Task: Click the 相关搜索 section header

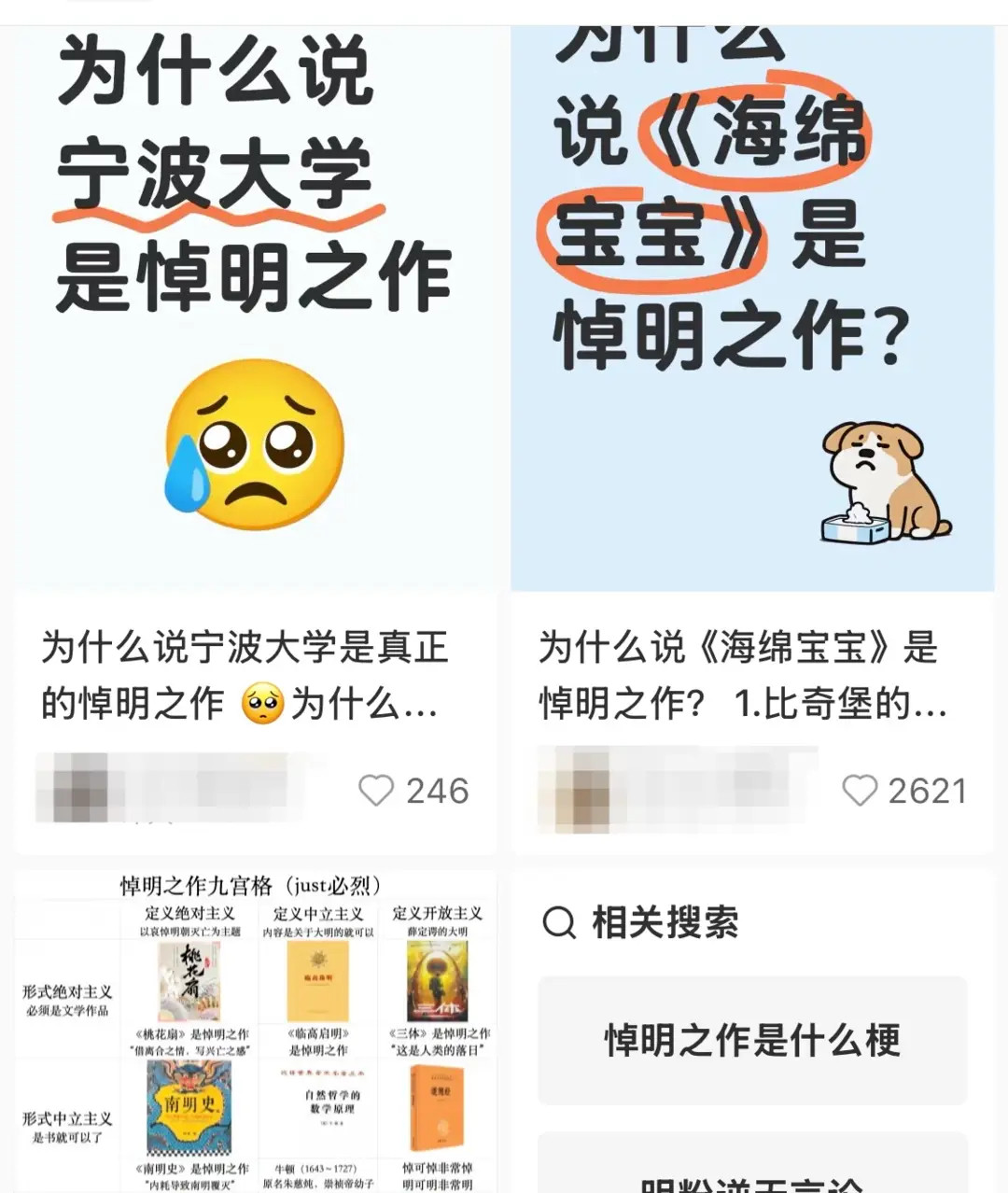Action: [x=663, y=922]
